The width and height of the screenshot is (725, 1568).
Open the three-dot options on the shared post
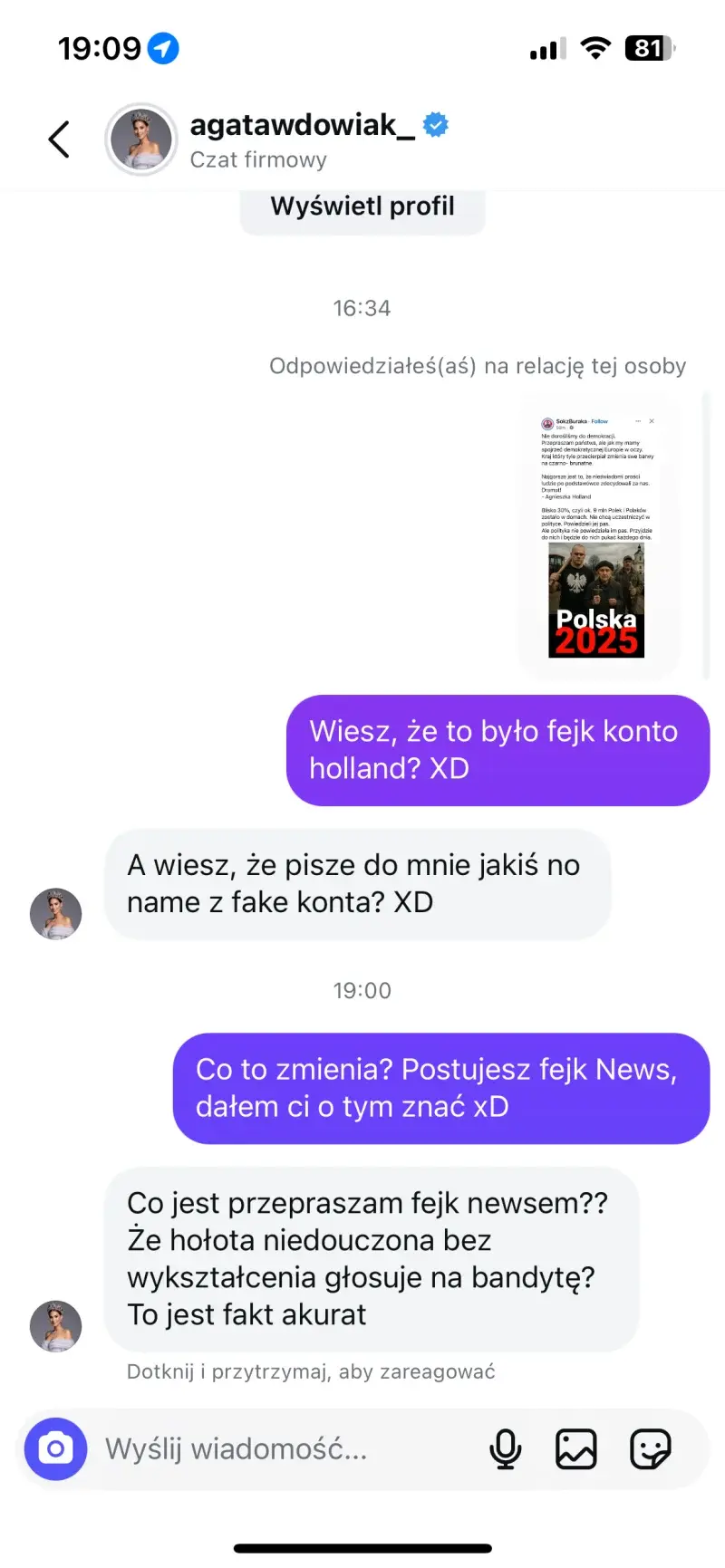tap(637, 419)
